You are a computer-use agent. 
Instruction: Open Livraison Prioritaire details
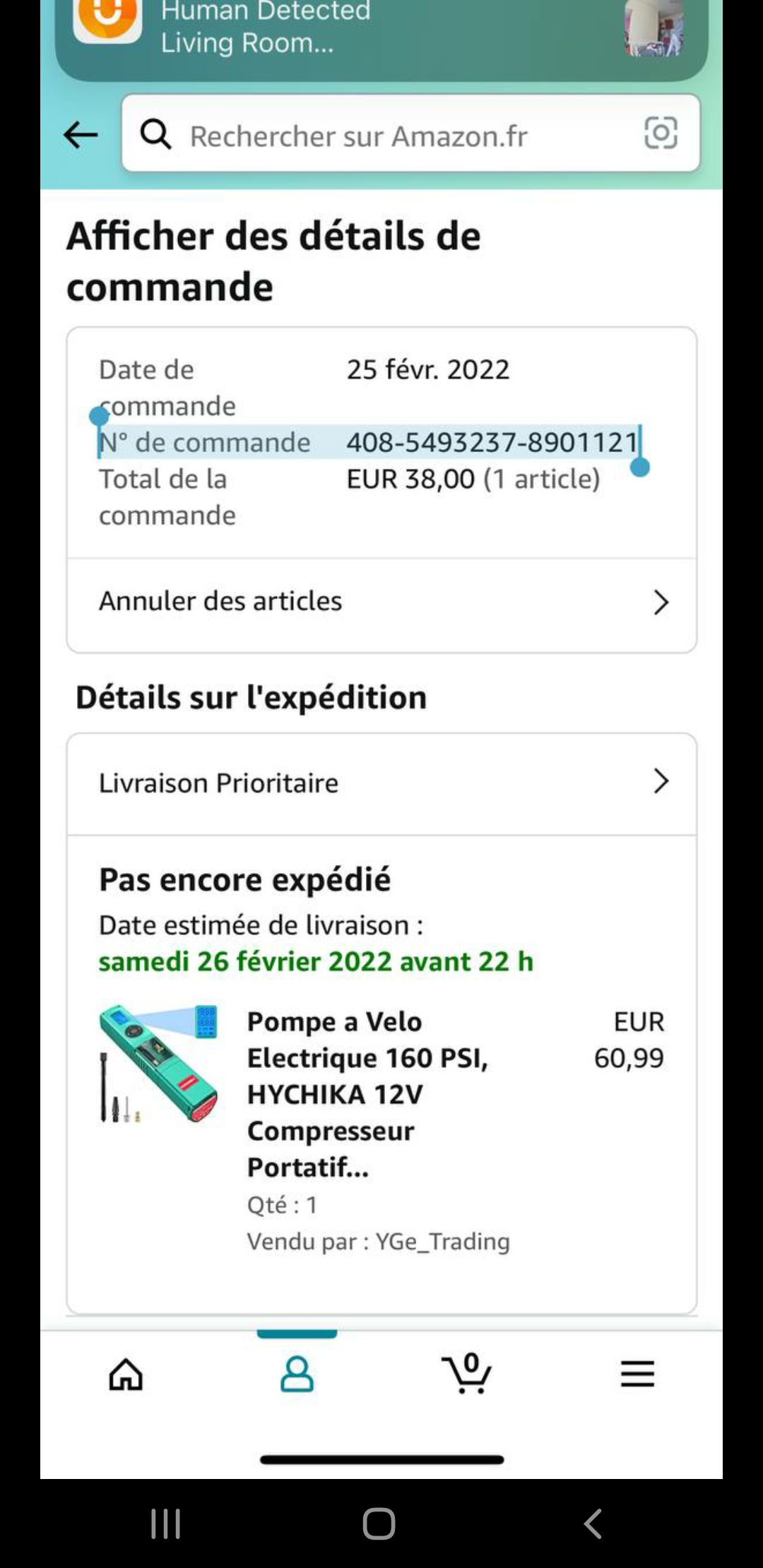[381, 783]
